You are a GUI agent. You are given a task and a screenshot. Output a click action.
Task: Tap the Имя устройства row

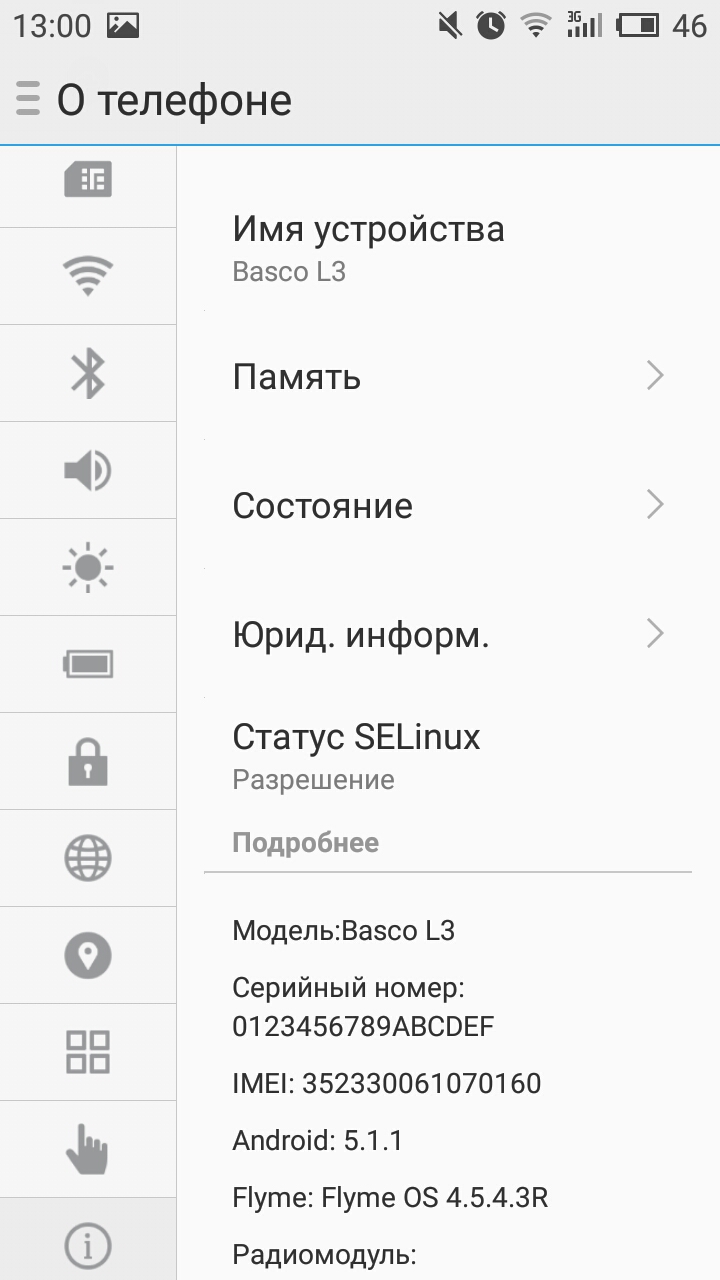(448, 248)
